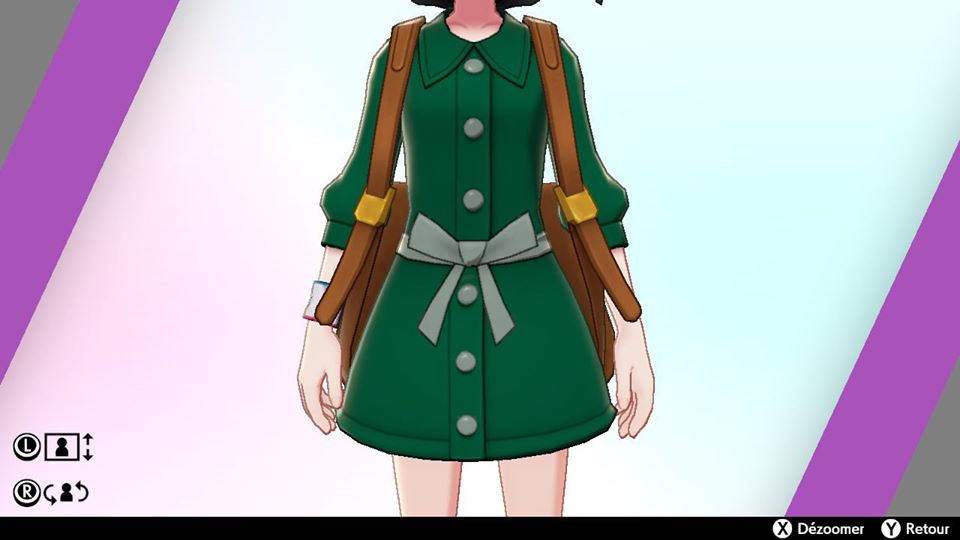This screenshot has width=960, height=540.
Task: Go back with the Y Retour prompt
Action: [x=915, y=528]
